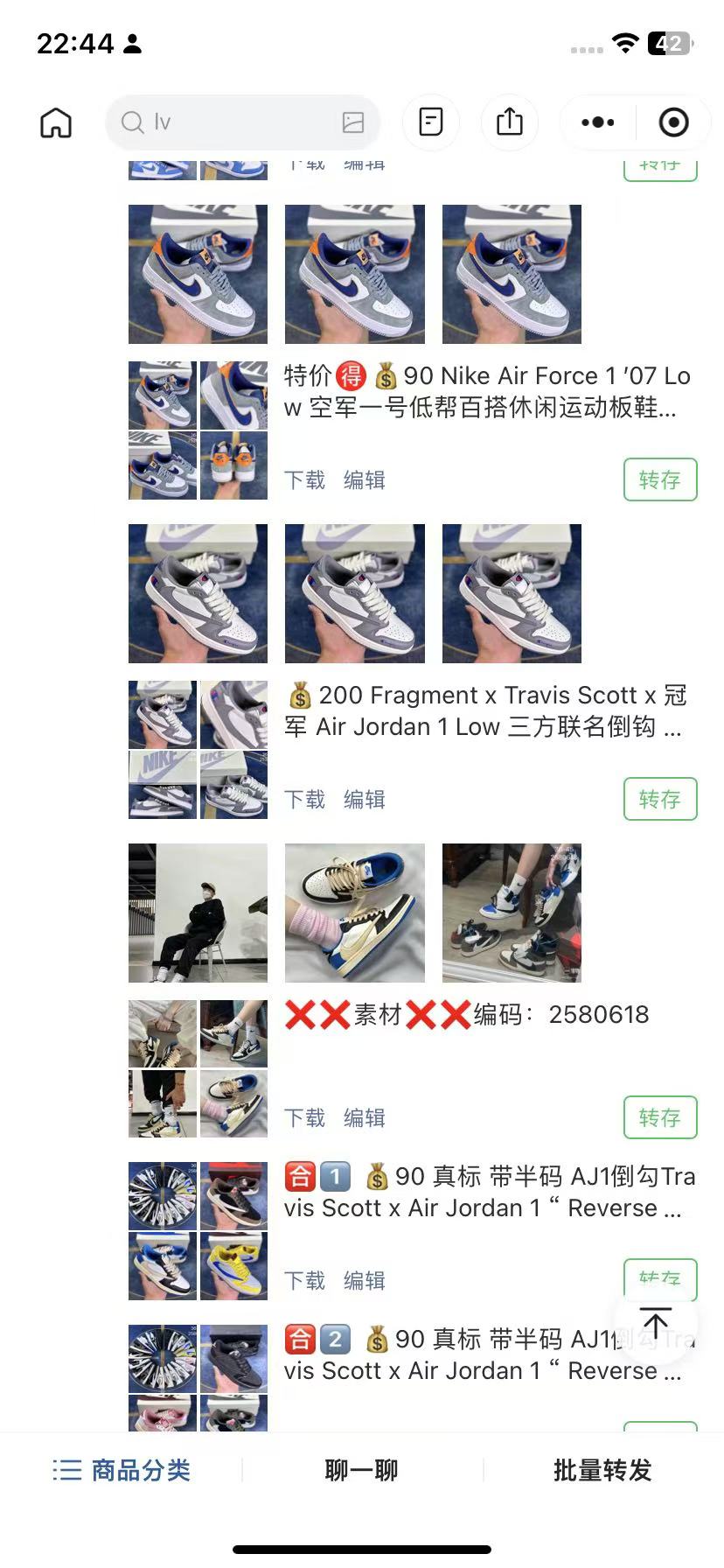724x1568 pixels.
Task: Share this album page
Action: click(x=510, y=122)
